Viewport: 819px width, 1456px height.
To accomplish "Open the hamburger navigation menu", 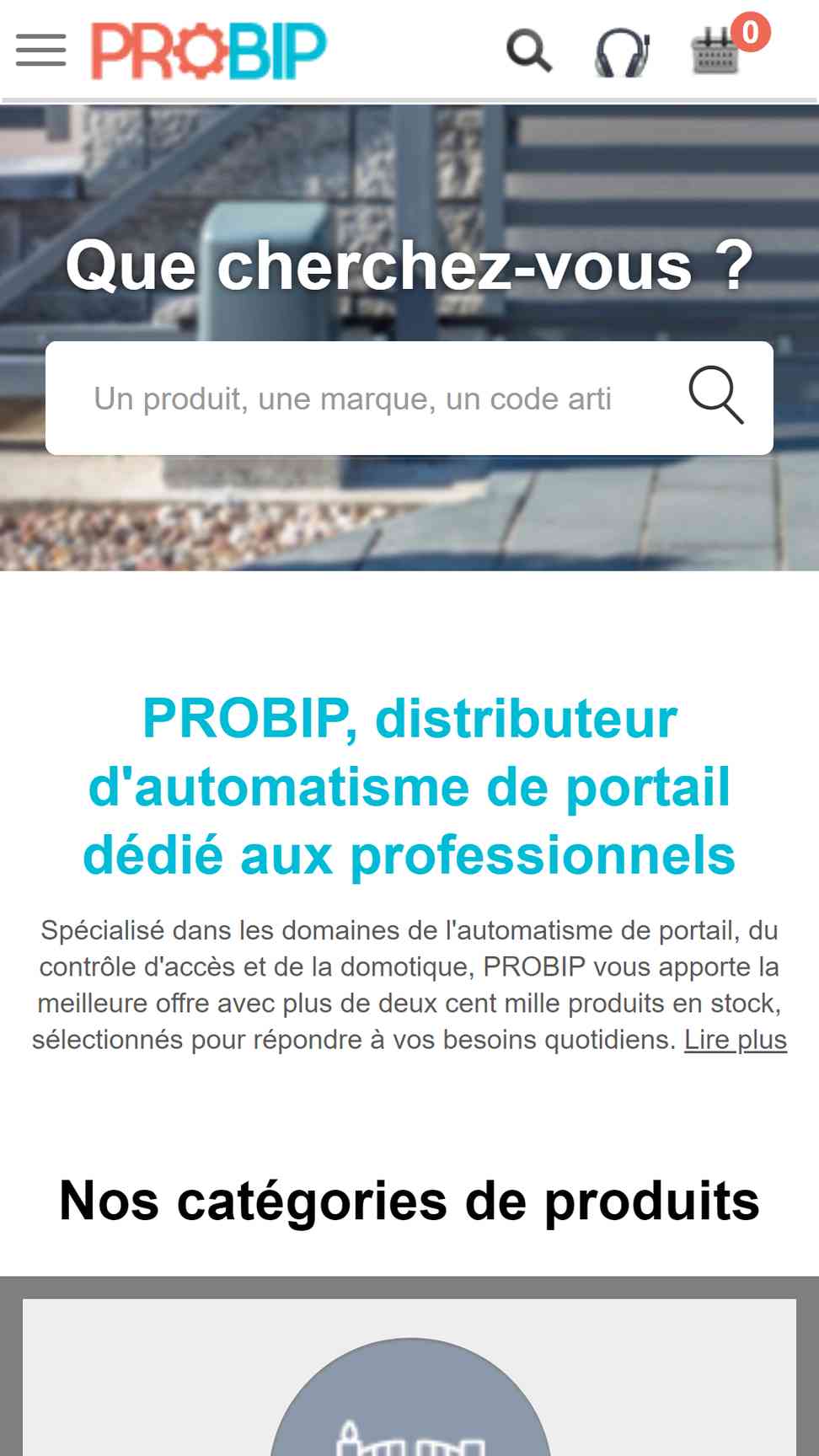I will point(40,51).
